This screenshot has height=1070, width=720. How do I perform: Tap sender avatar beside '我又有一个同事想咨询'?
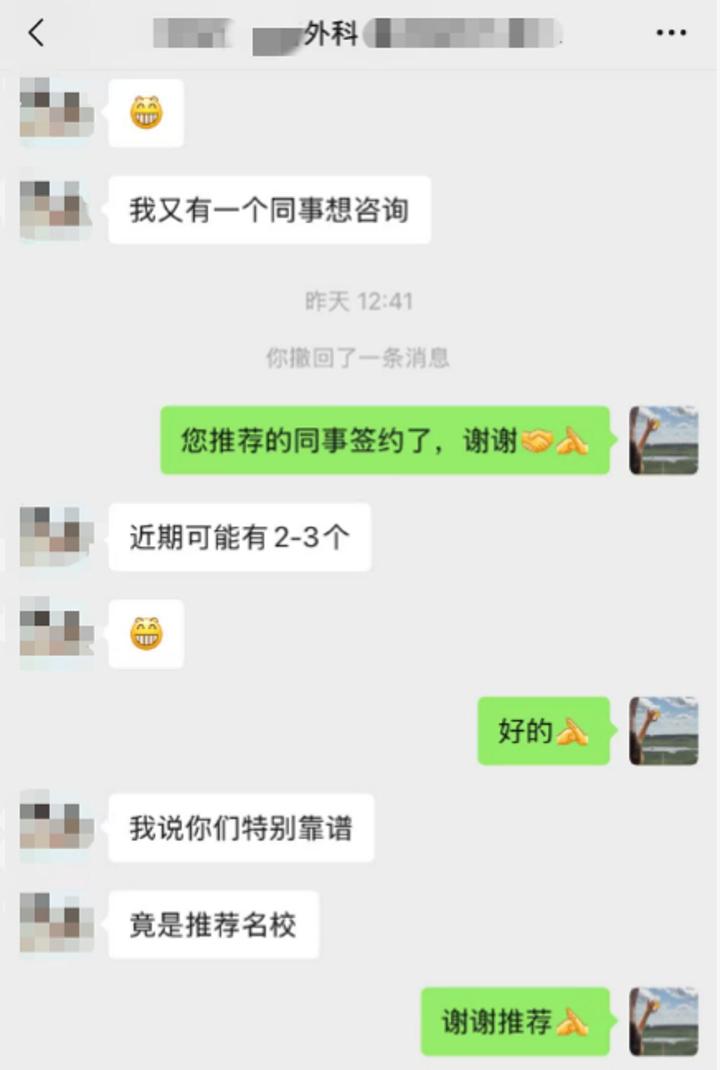(x=56, y=210)
